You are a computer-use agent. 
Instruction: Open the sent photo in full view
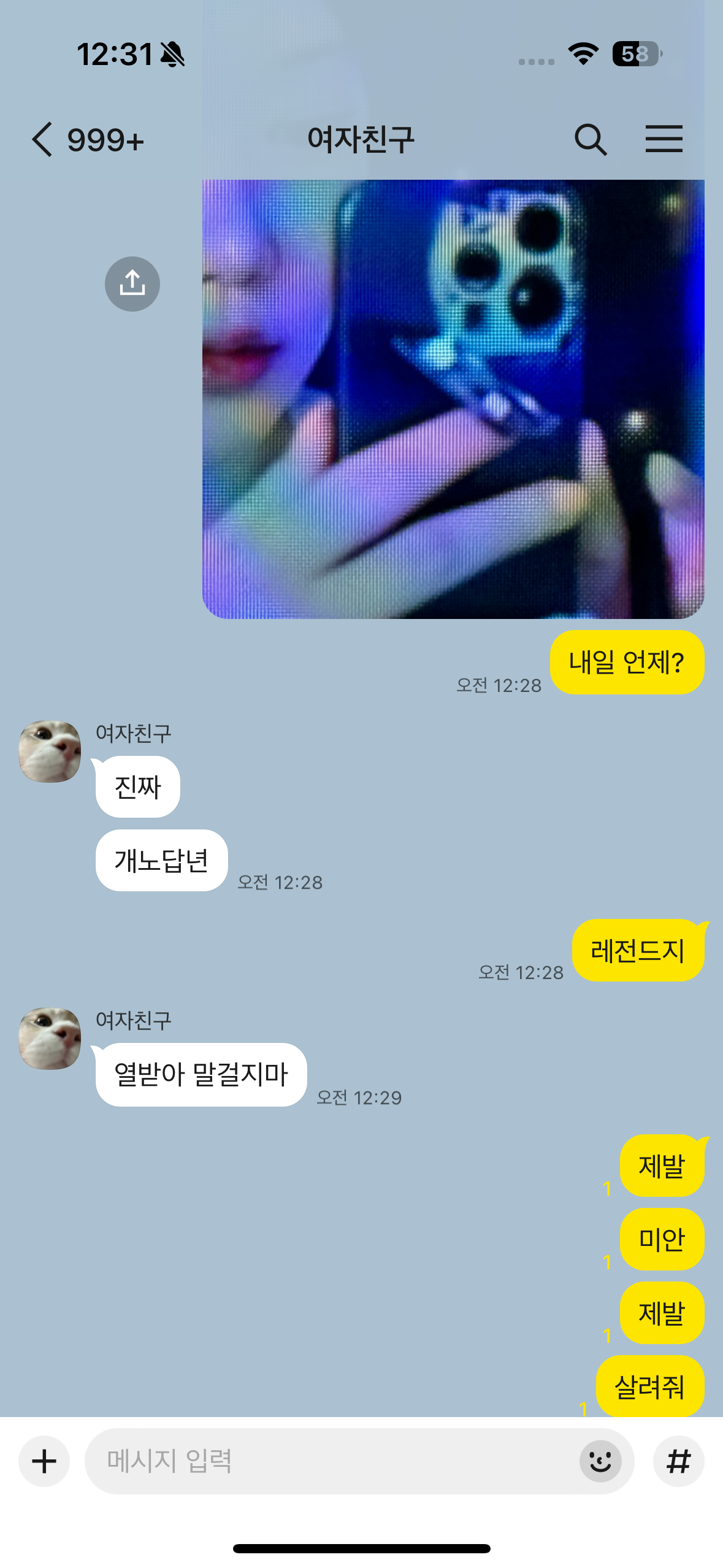(453, 399)
